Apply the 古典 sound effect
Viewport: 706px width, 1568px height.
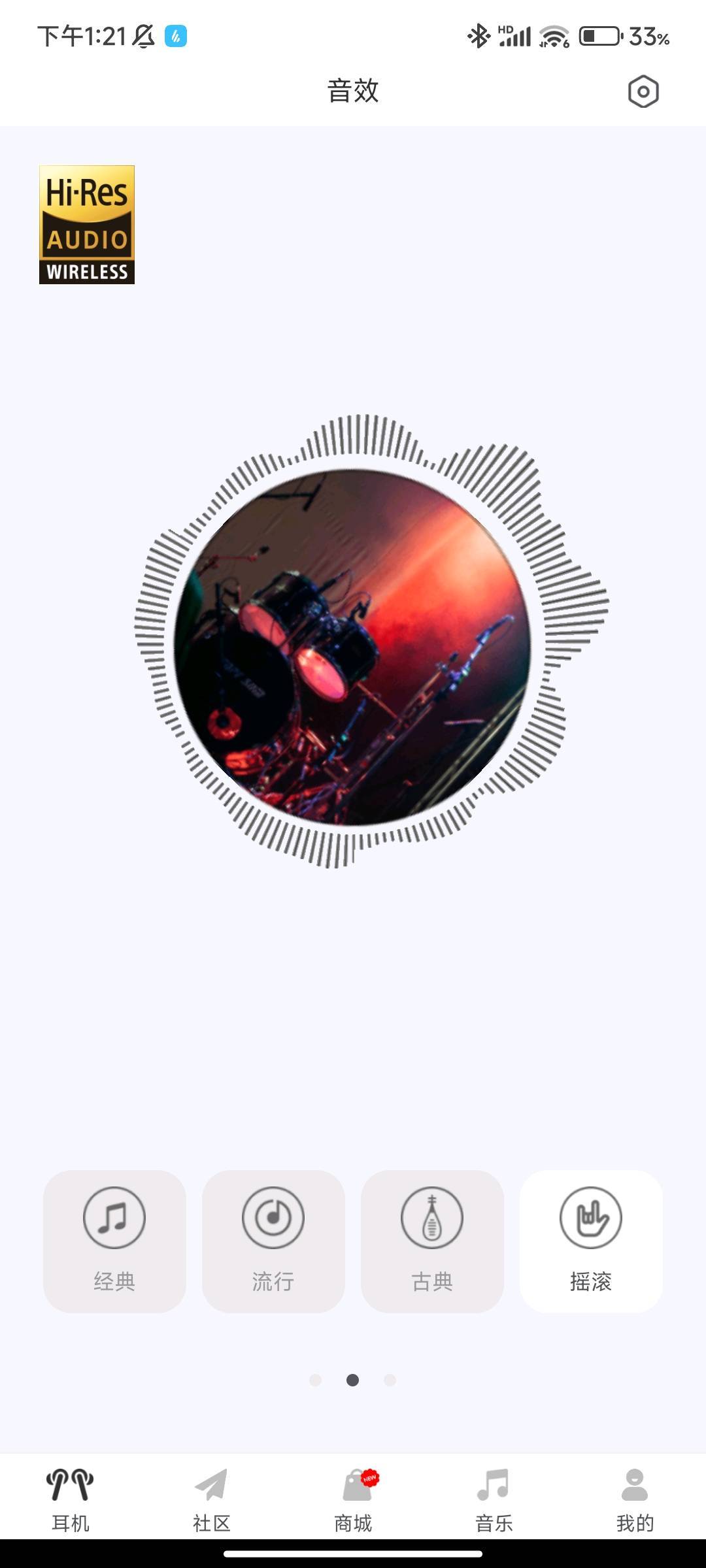tap(432, 1241)
